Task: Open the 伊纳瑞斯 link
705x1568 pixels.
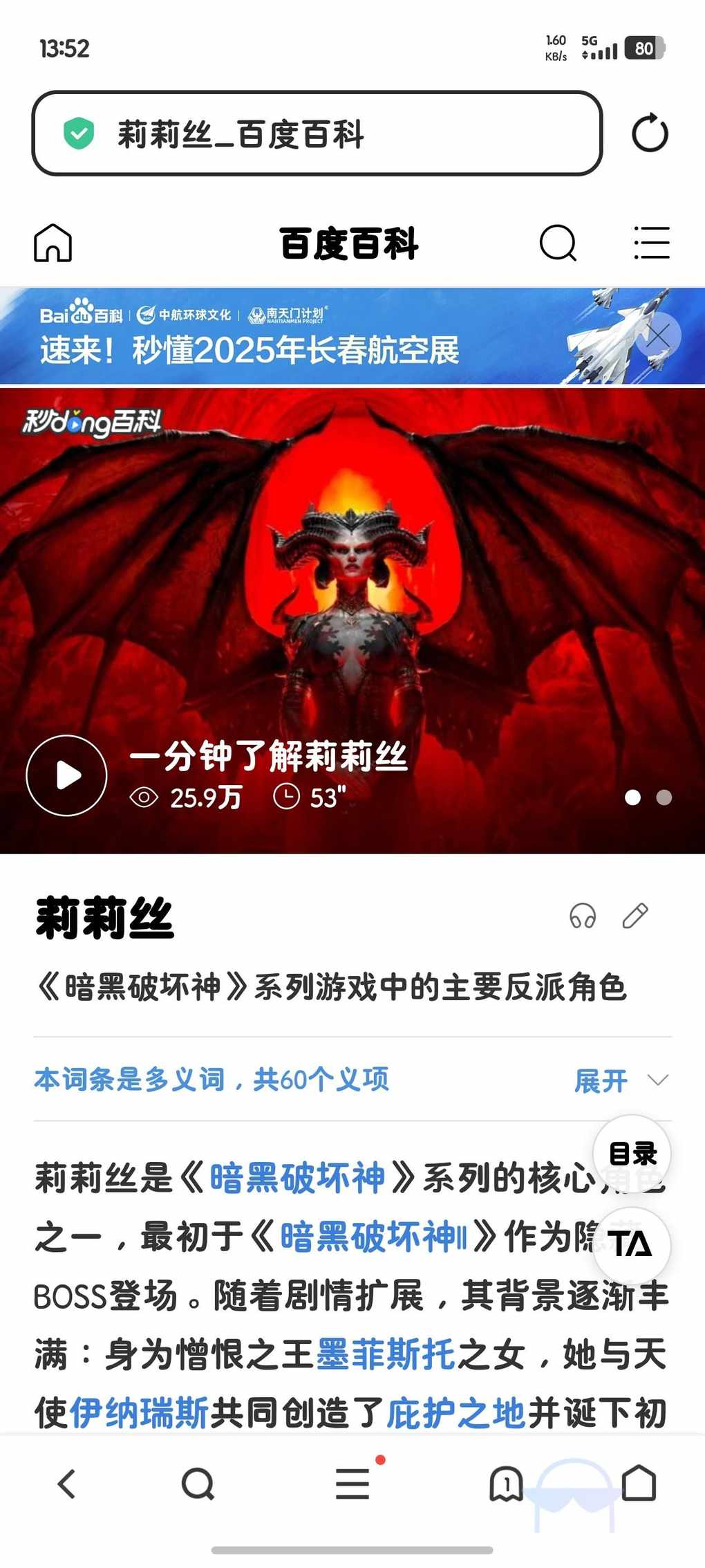Action: [x=139, y=1412]
